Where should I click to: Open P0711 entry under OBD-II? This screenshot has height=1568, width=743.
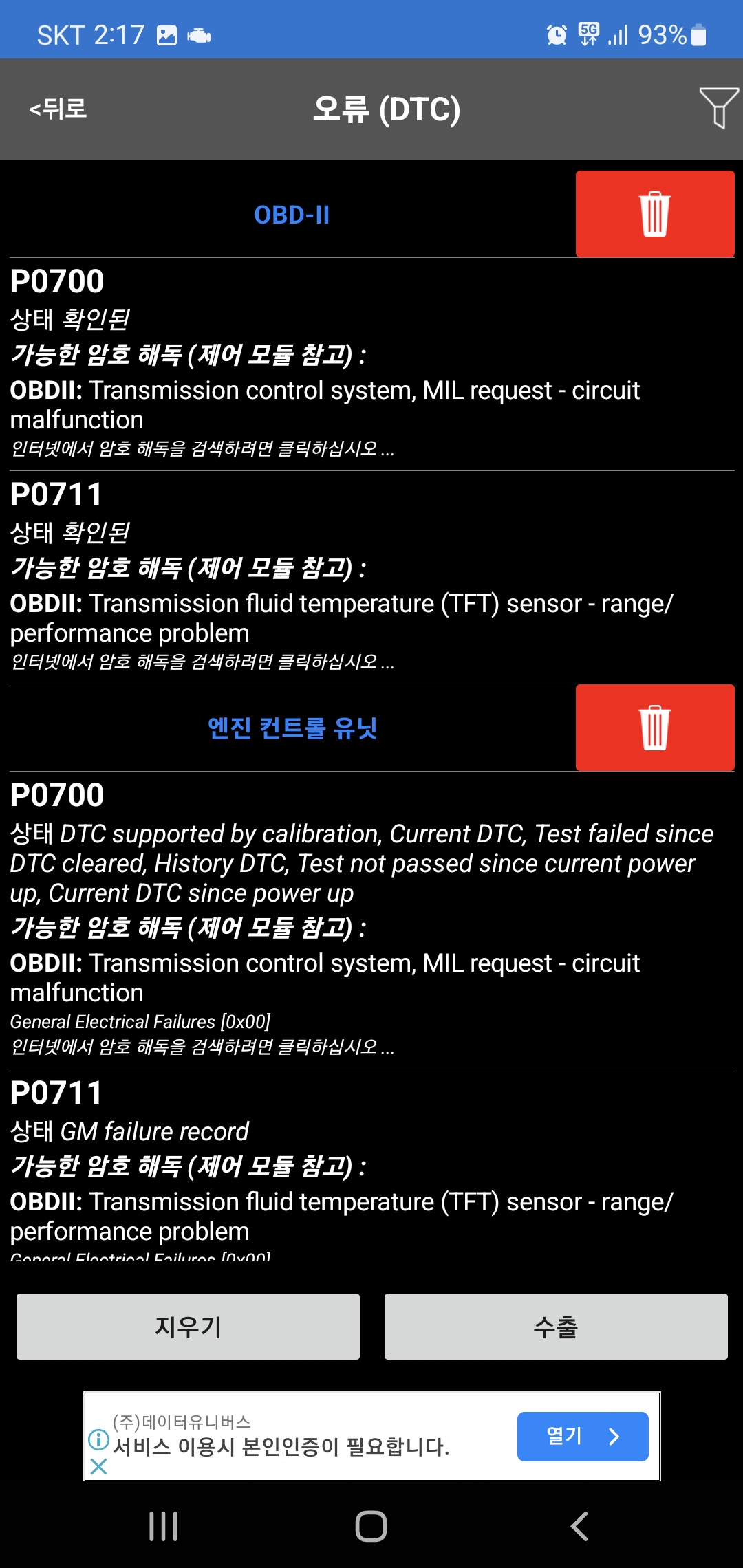(371, 578)
